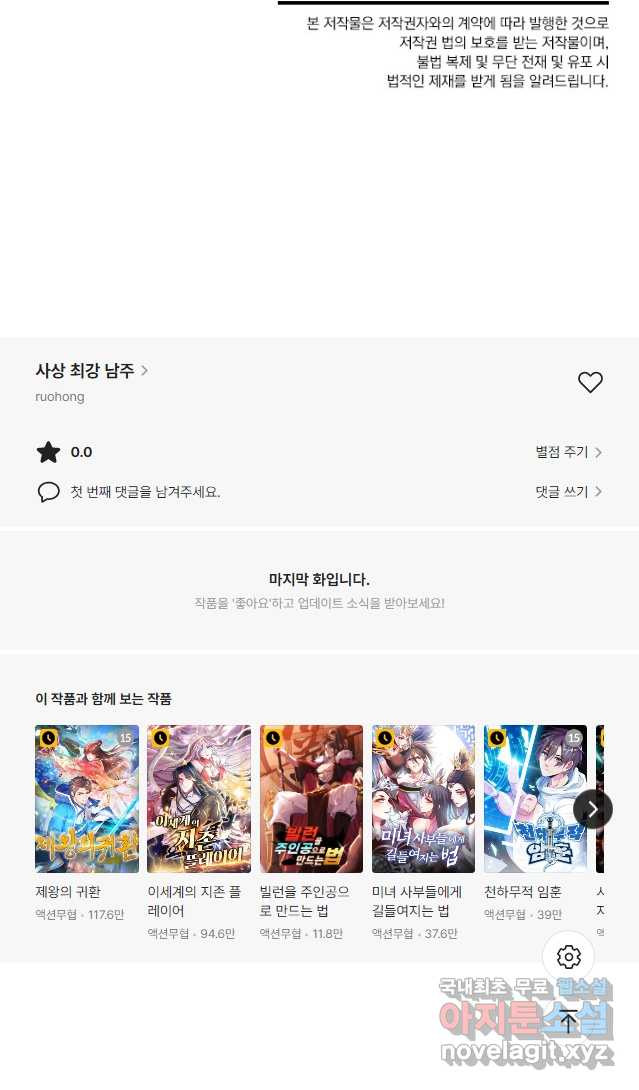Like this series with the heart icon
This screenshot has height=1090, width=639.
click(x=590, y=382)
